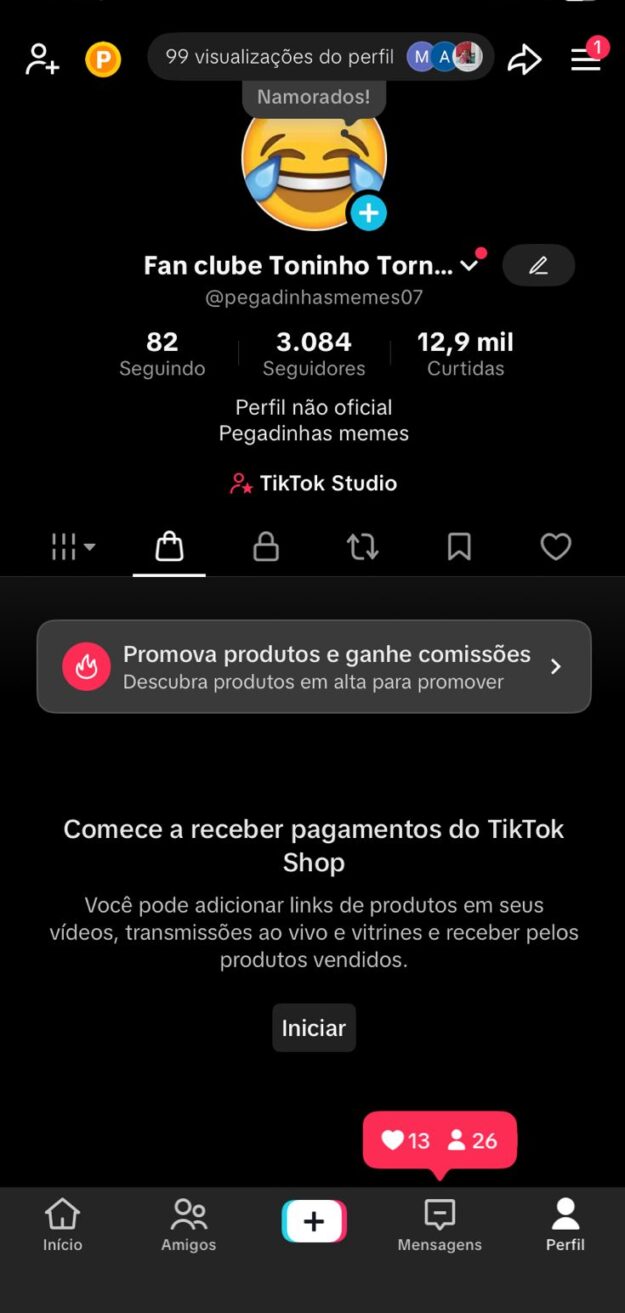Switch to the videos grid tab

tap(73, 547)
